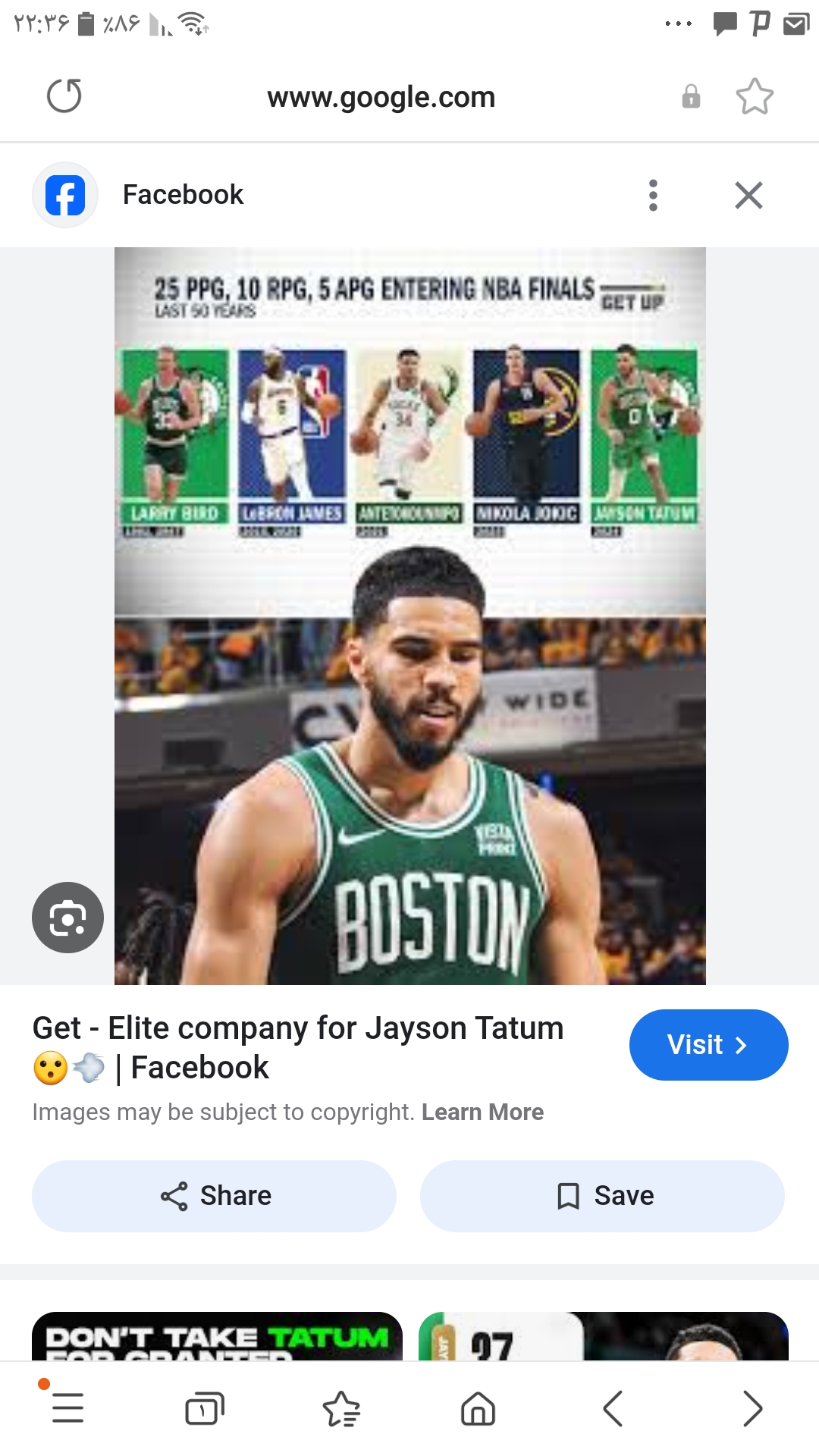The width and height of the screenshot is (819, 1456).
Task: Open the three-dot menu beside Facebook
Action: coord(653,195)
